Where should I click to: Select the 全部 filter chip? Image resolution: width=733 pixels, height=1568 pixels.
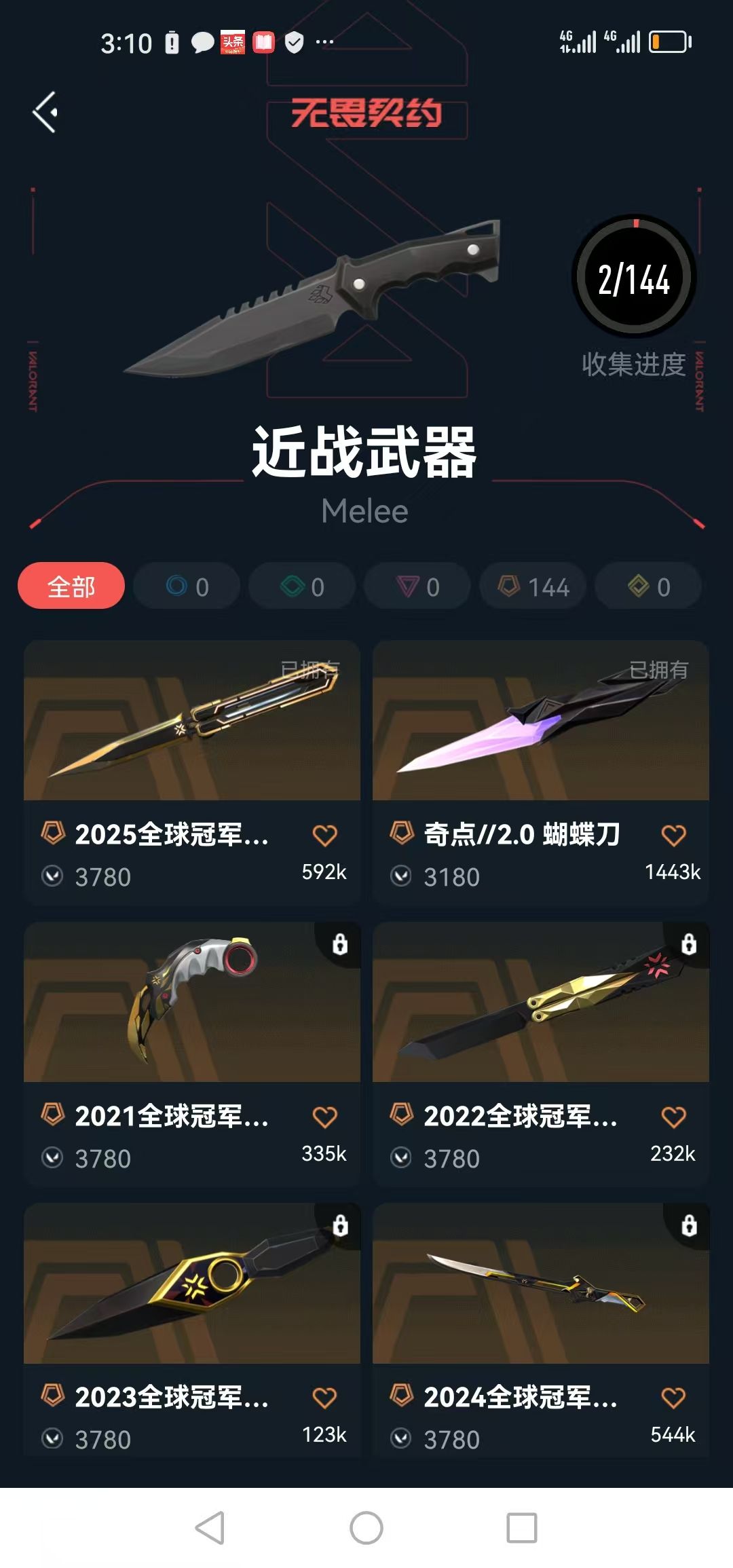tap(71, 586)
